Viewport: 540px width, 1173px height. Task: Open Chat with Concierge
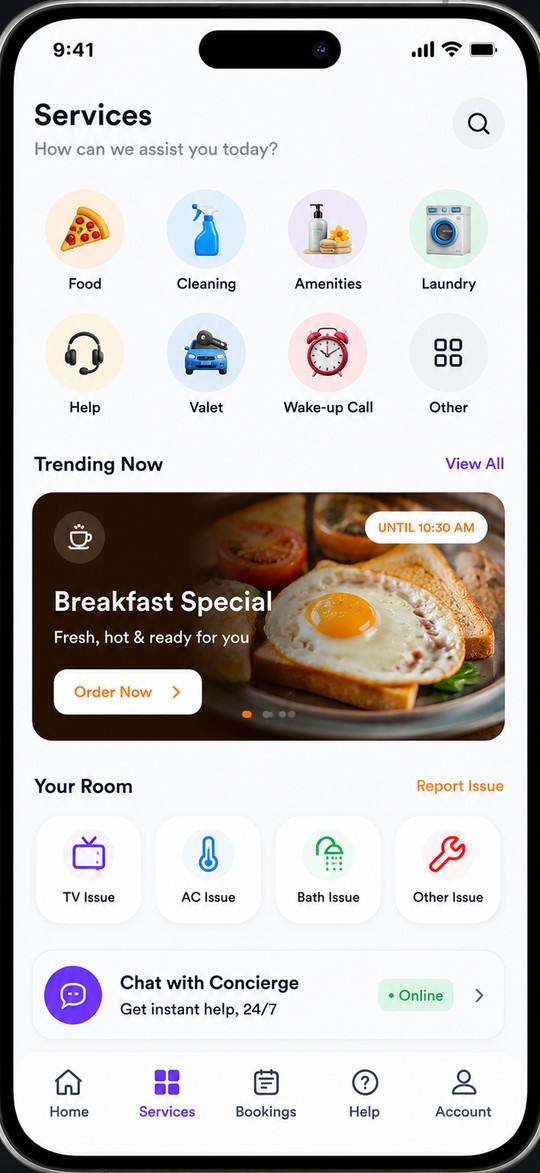coord(269,995)
